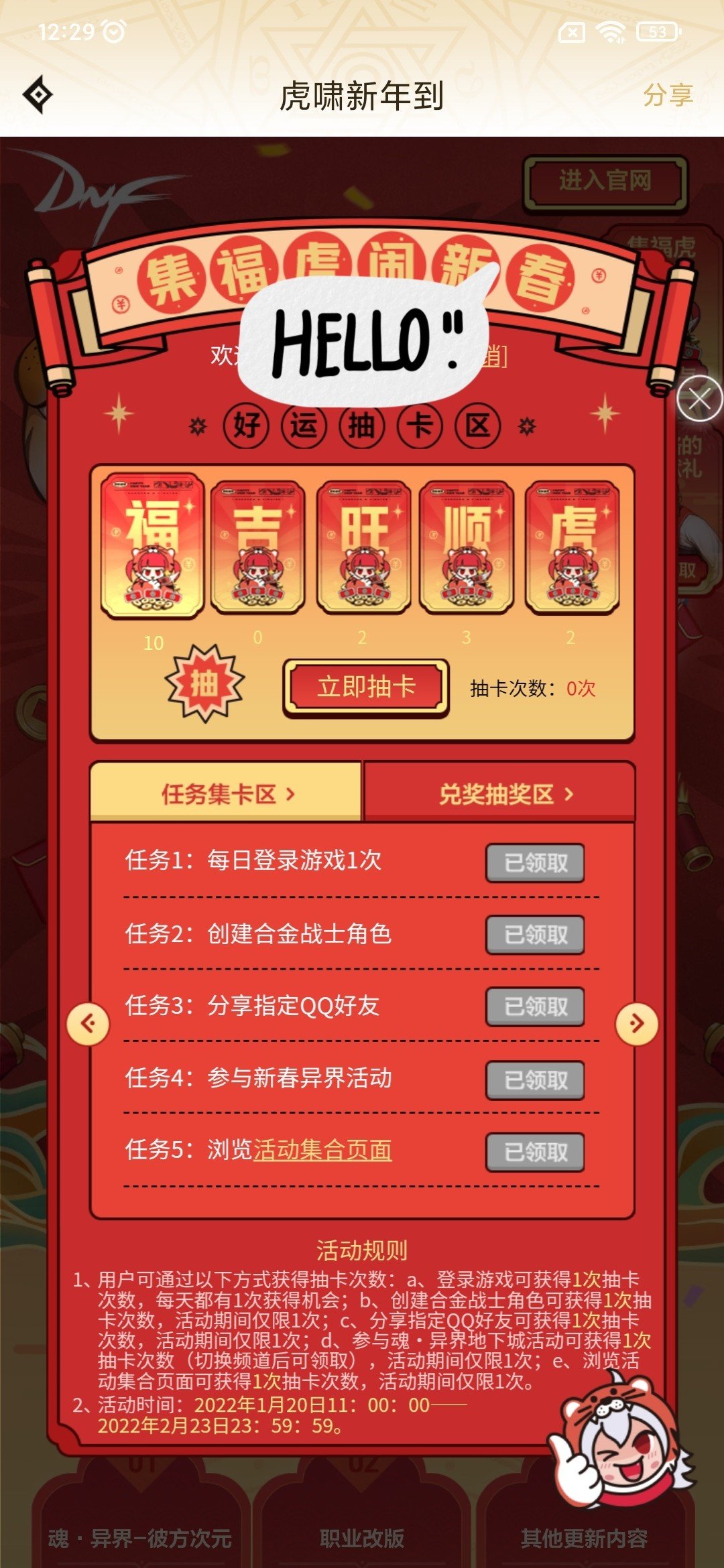The height and width of the screenshot is (1568, 724).
Task: Select the 虎 card
Action: [572, 546]
